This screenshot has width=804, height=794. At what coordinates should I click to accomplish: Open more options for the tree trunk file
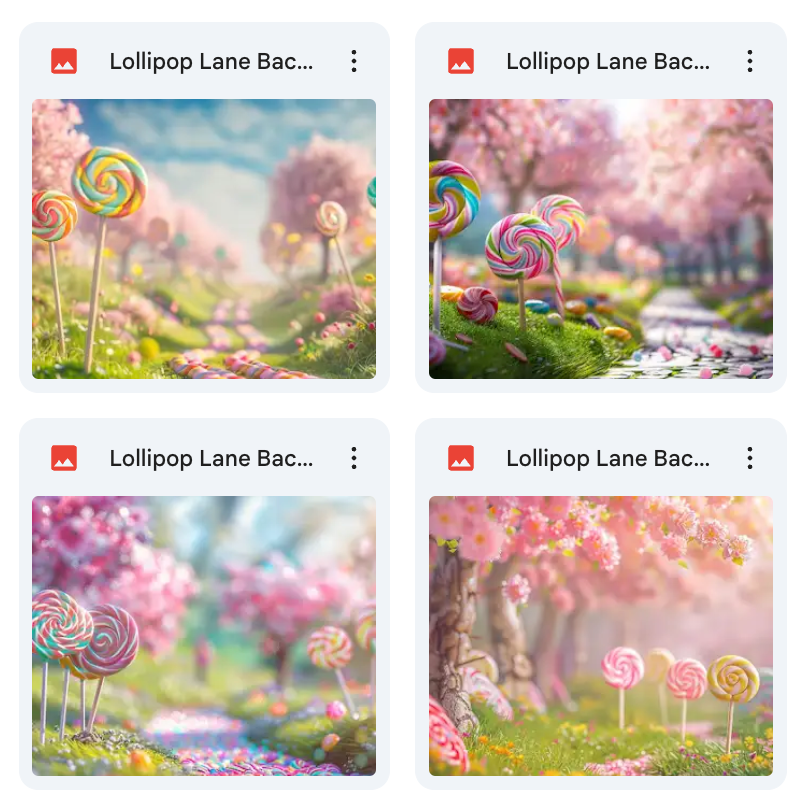[x=750, y=458]
